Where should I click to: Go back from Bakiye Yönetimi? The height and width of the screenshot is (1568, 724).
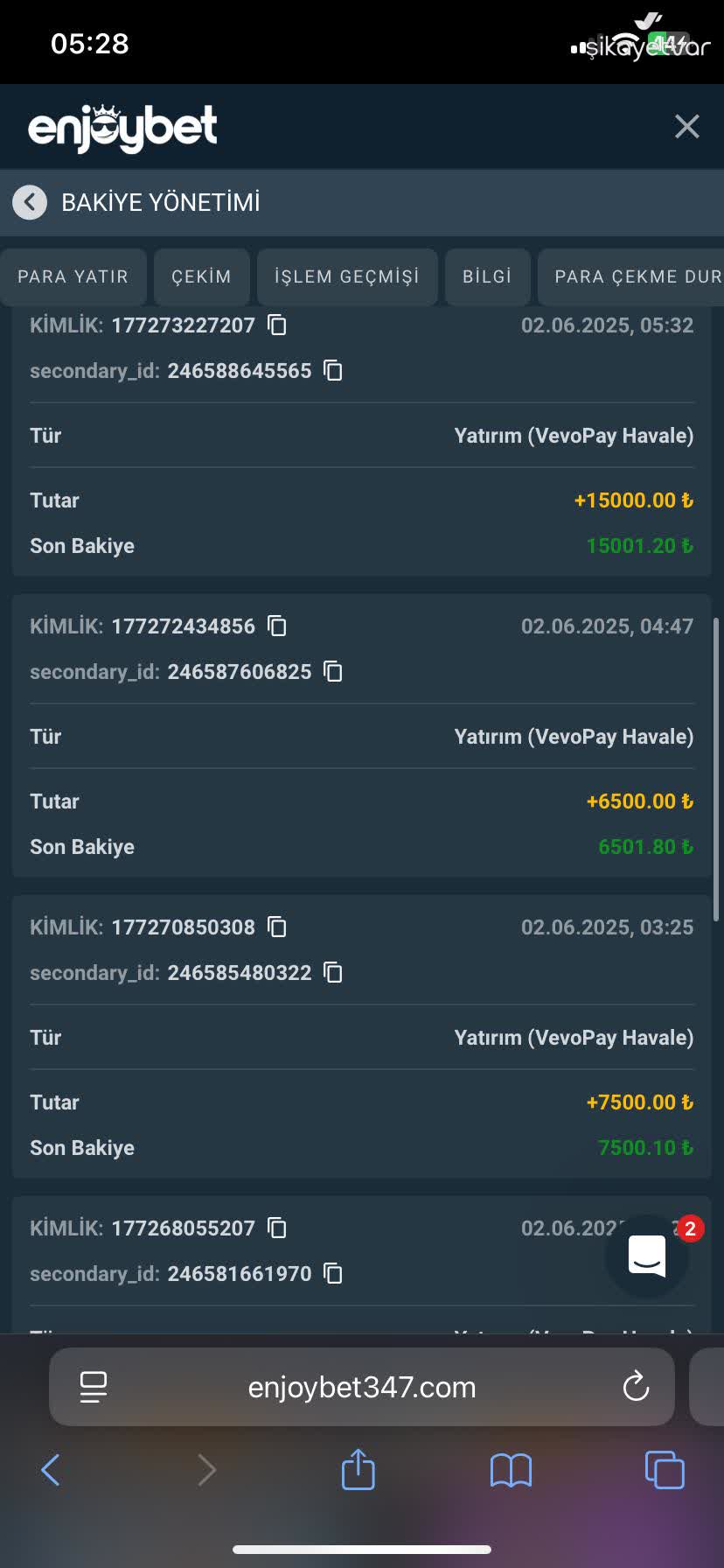pos(29,202)
